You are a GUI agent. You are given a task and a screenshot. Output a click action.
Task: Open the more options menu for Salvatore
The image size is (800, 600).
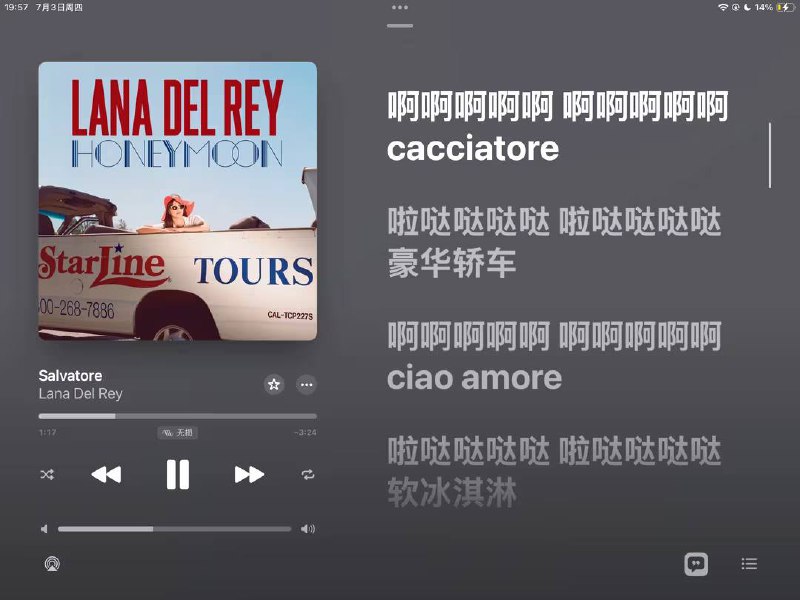click(x=306, y=384)
